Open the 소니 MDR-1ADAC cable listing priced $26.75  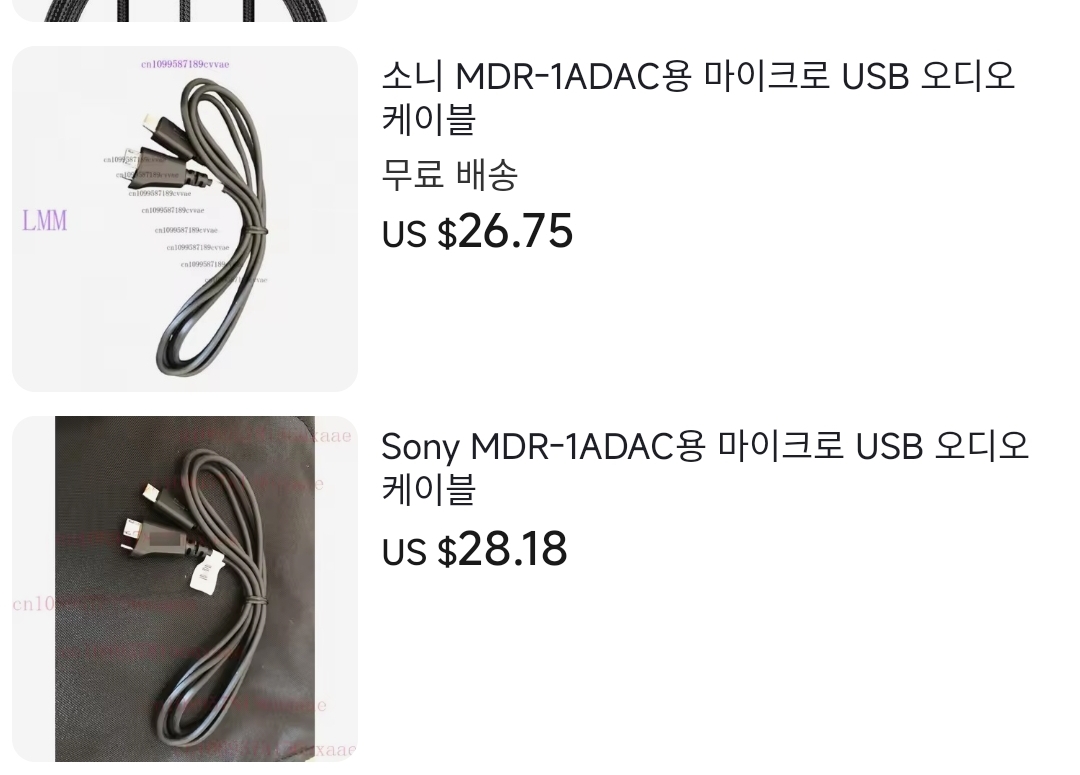697,97
